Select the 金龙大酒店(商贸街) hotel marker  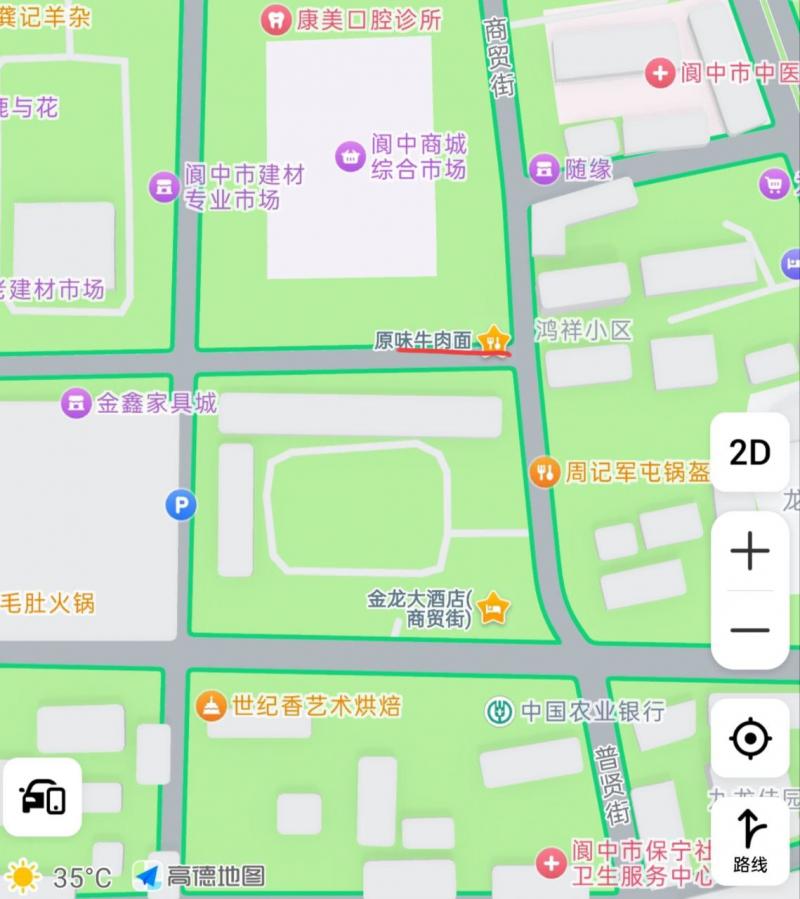pos(492,607)
